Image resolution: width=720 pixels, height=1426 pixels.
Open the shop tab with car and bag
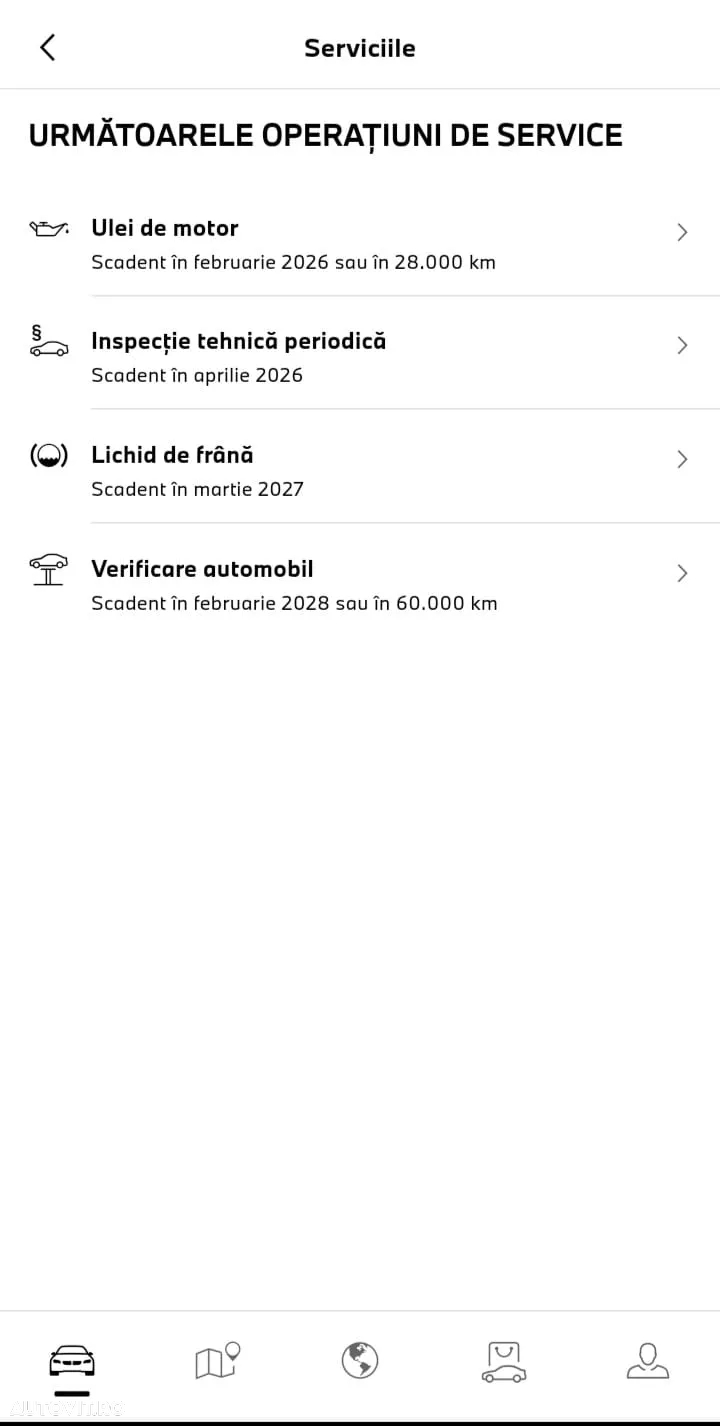point(504,1361)
